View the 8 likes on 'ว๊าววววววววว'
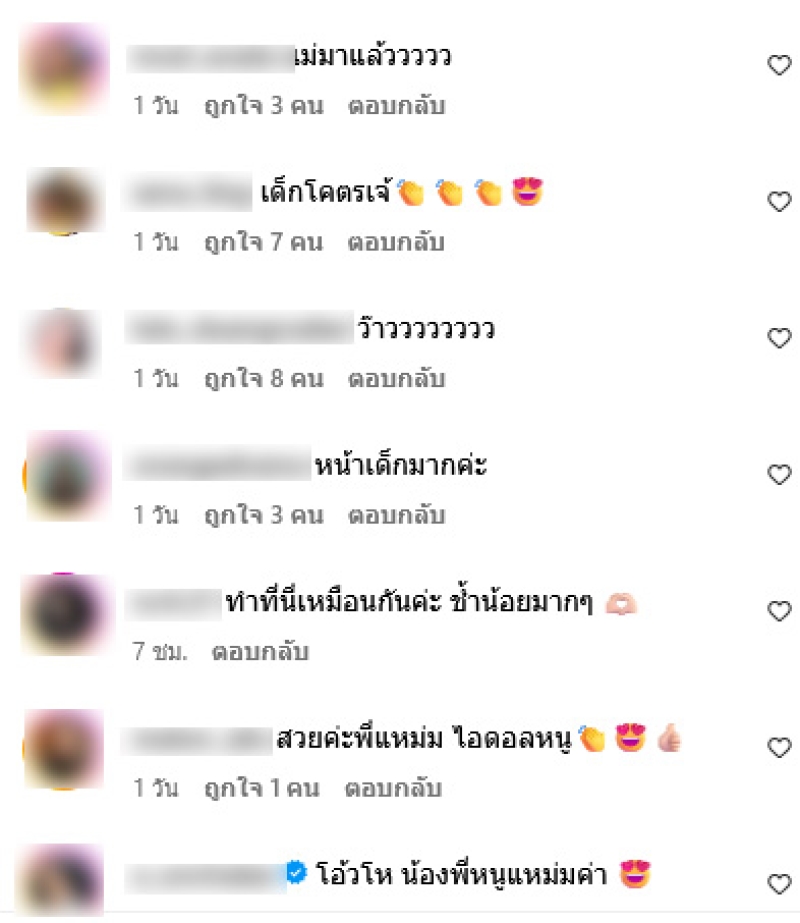This screenshot has width=800, height=923. click(x=263, y=380)
